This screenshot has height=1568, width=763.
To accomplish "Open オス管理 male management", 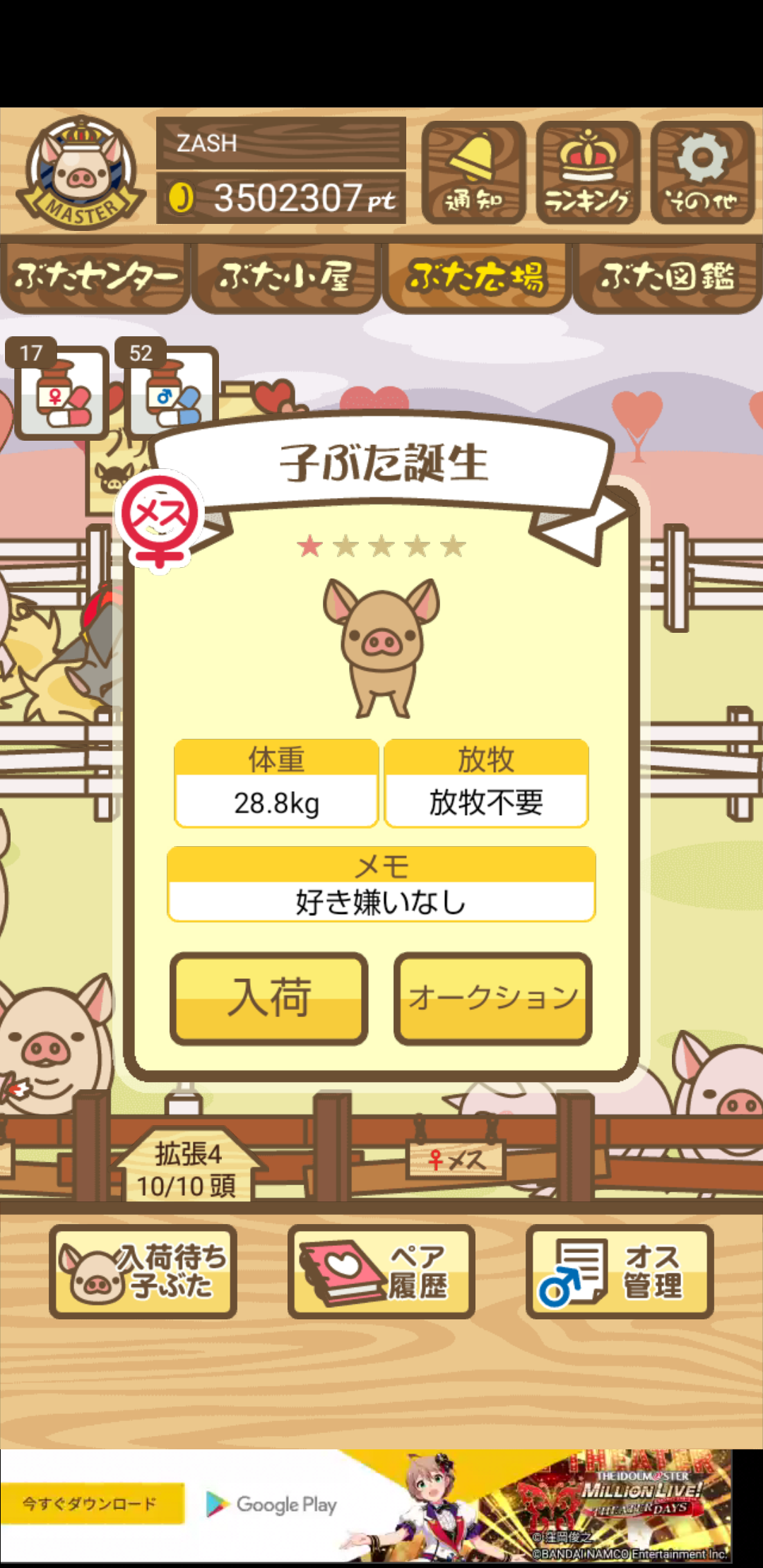I will click(x=620, y=1271).
